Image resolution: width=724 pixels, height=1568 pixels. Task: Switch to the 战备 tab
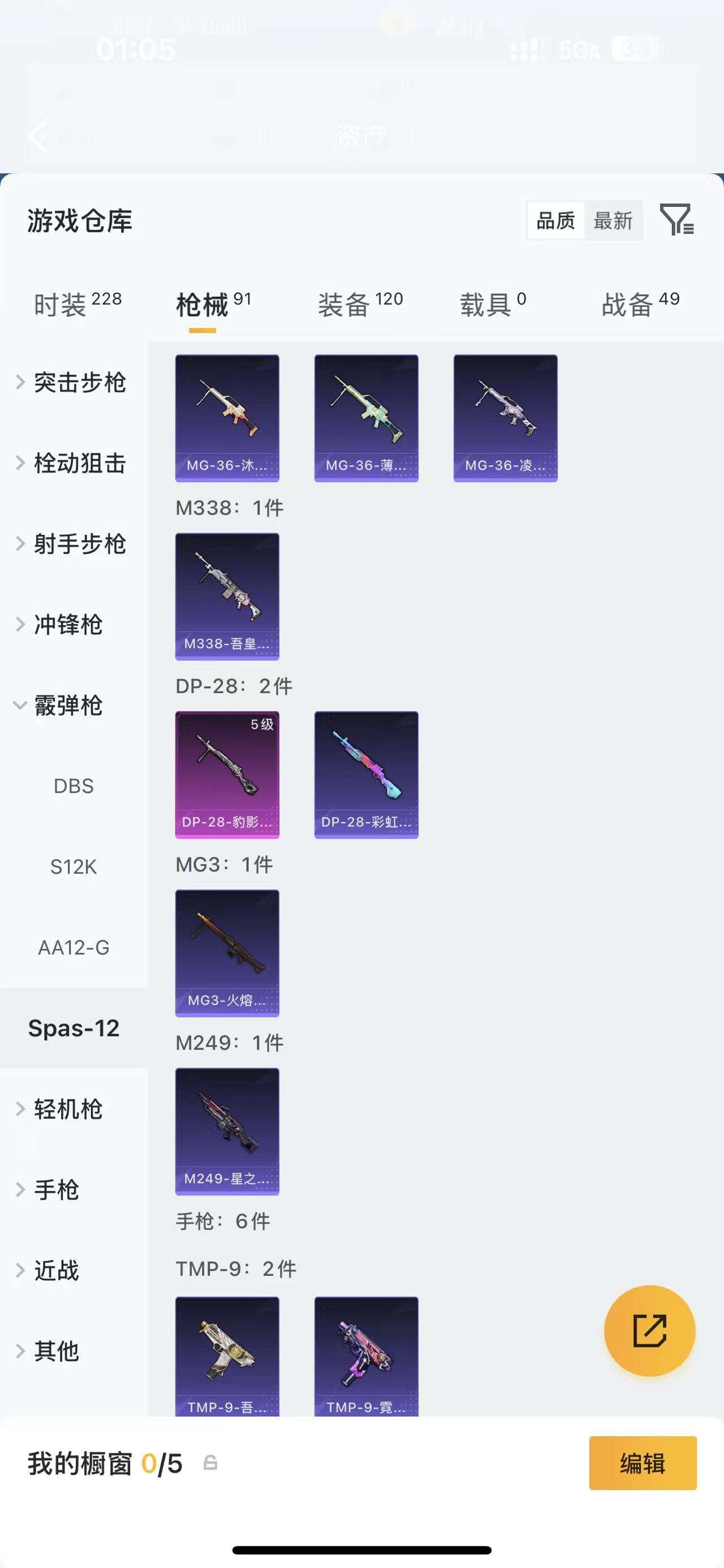point(641,304)
